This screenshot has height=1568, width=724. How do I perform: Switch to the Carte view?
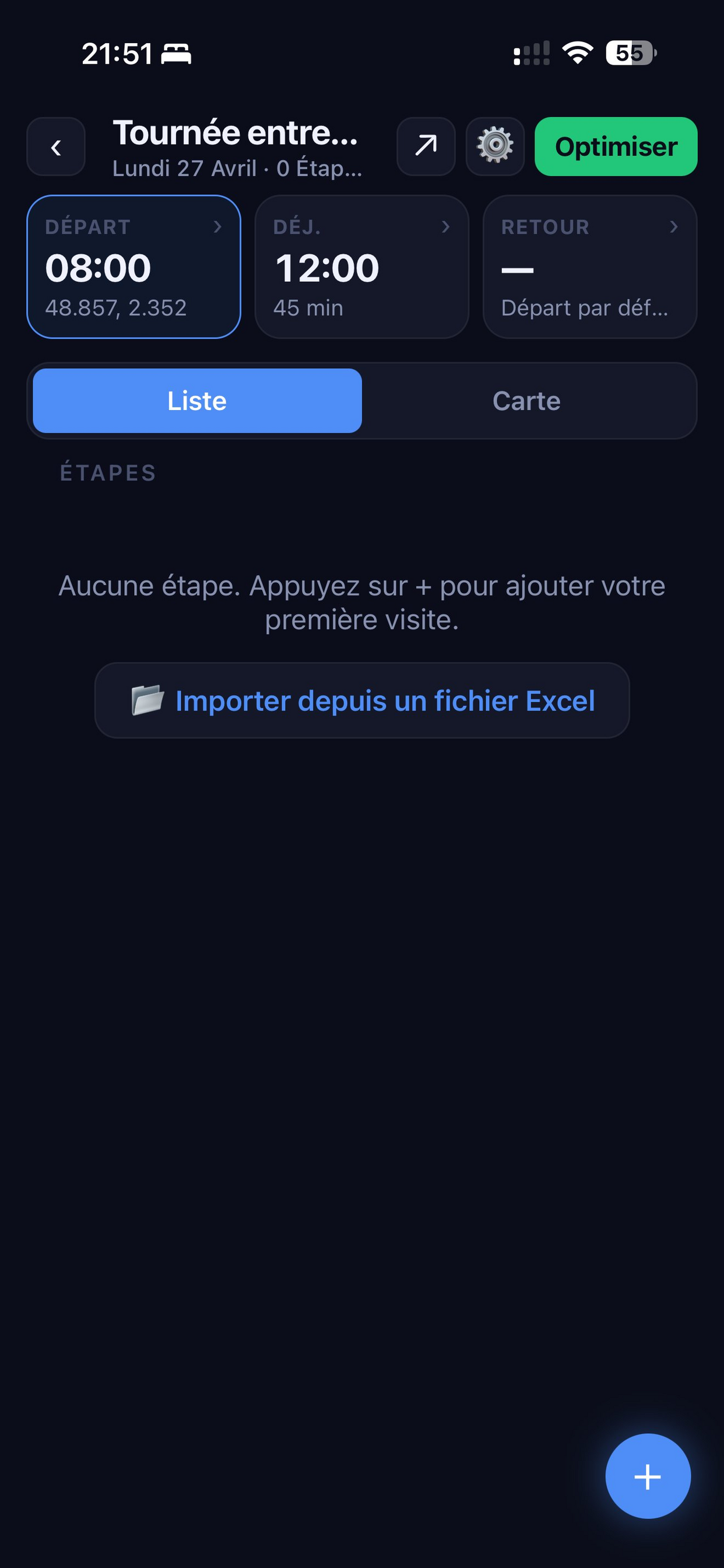(526, 401)
